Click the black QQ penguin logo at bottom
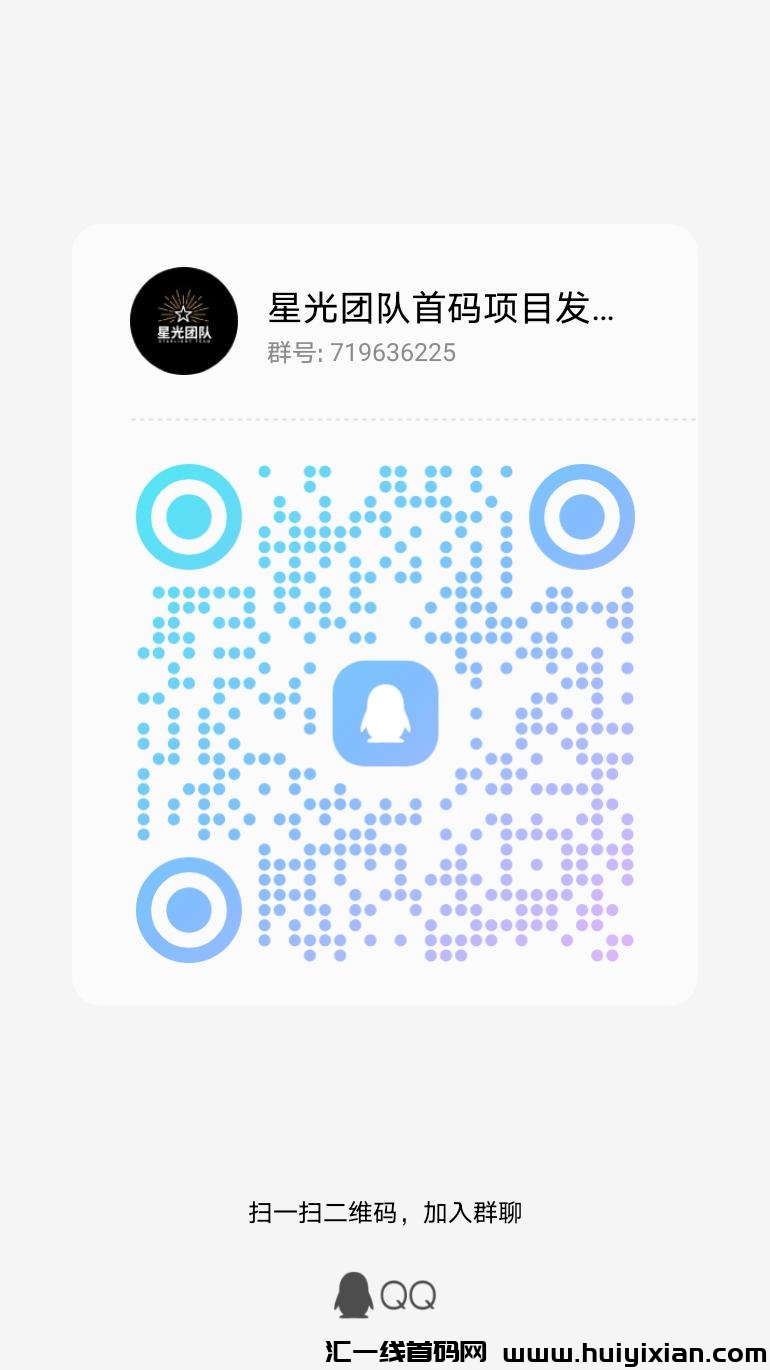770x1370 pixels. click(352, 1294)
